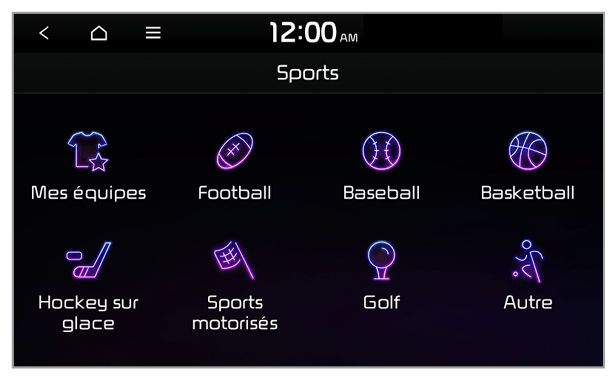Open the hamburger menu
Viewport: 615px width, 378px height.
[153, 33]
